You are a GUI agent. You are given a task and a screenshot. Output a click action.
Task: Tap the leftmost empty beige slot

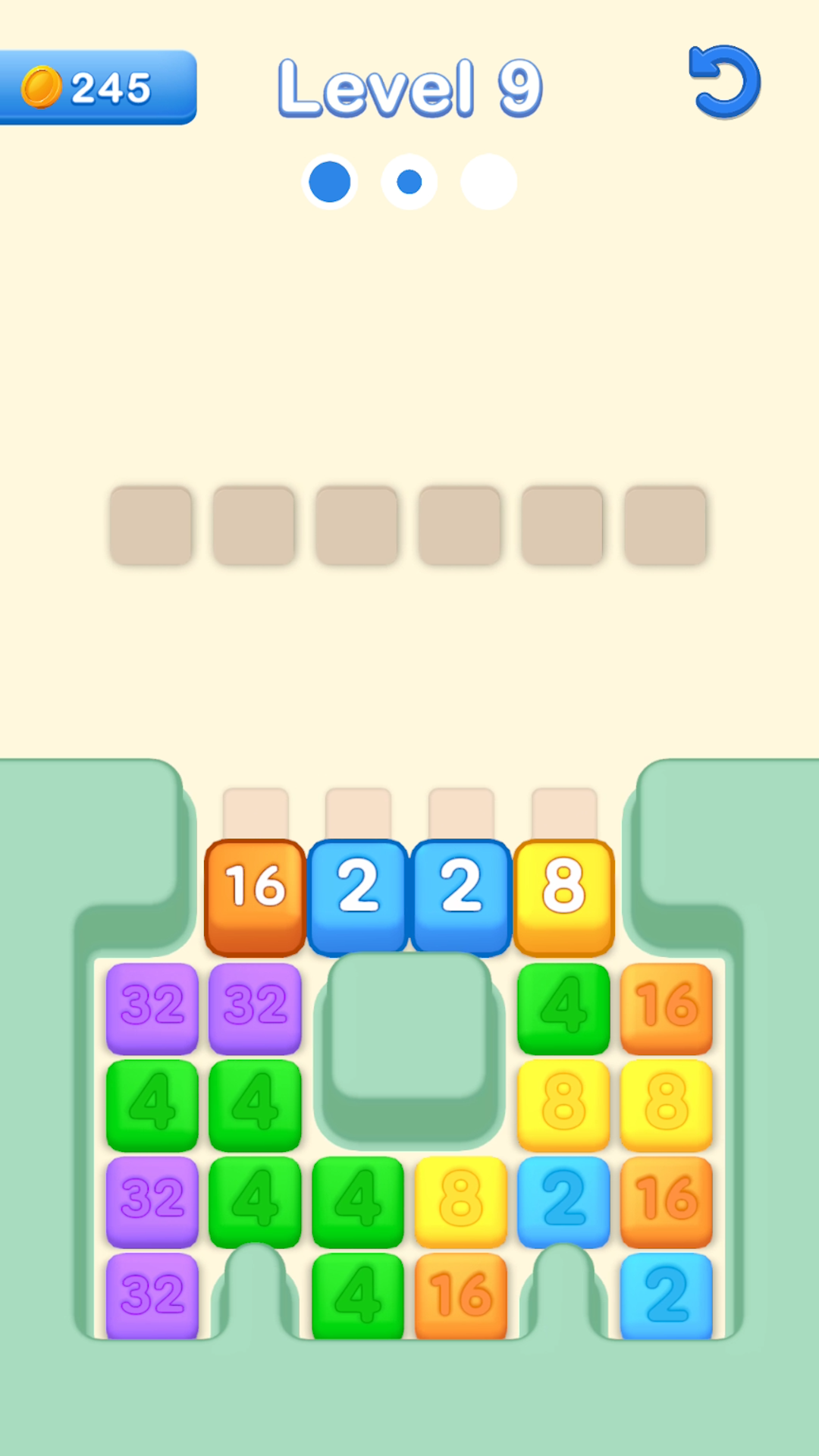[151, 526]
